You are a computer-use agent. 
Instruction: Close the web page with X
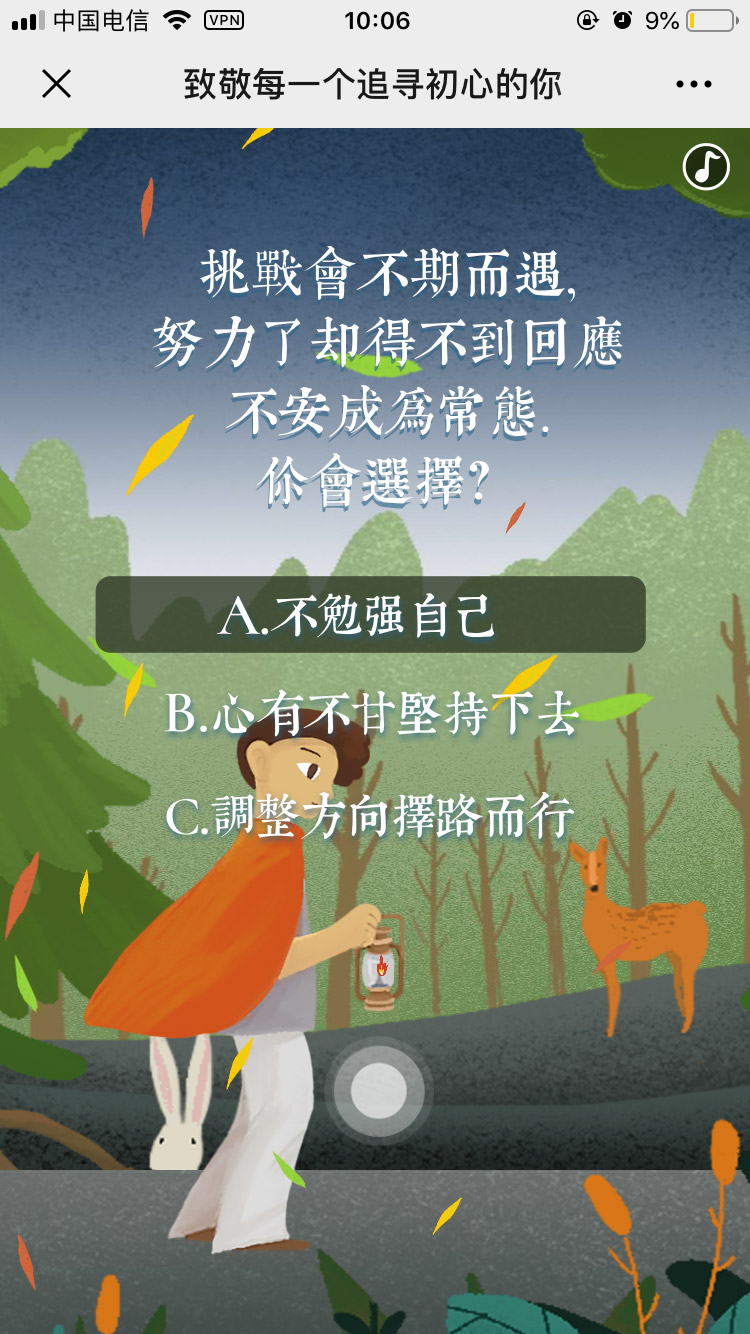tap(57, 84)
